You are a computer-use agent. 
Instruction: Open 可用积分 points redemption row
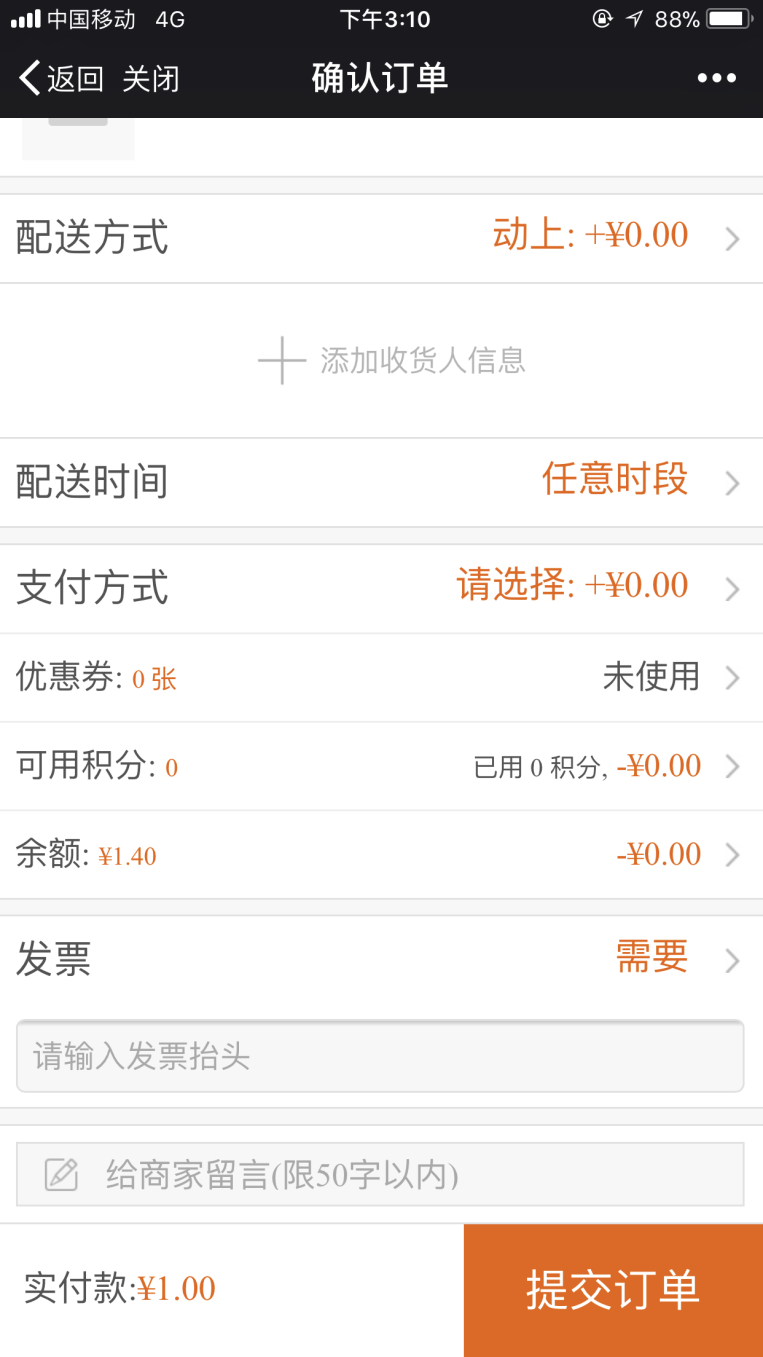[381, 767]
